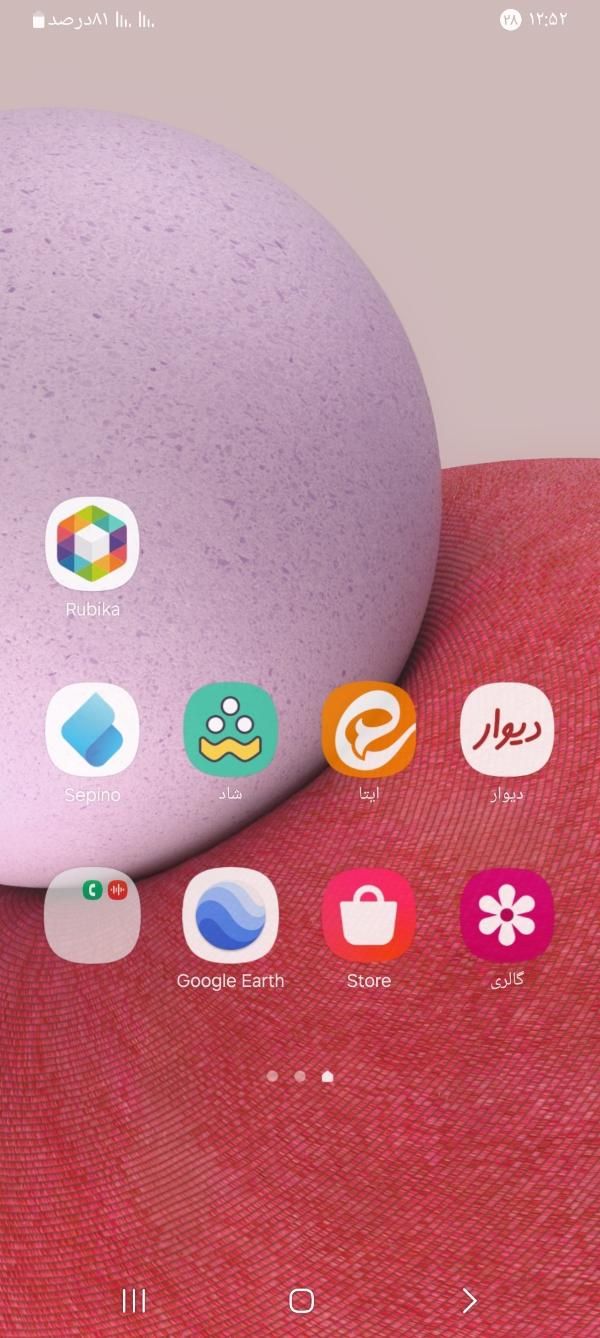Viewport: 600px width, 1338px height.
Task: Open the Store app
Action: (x=368, y=915)
